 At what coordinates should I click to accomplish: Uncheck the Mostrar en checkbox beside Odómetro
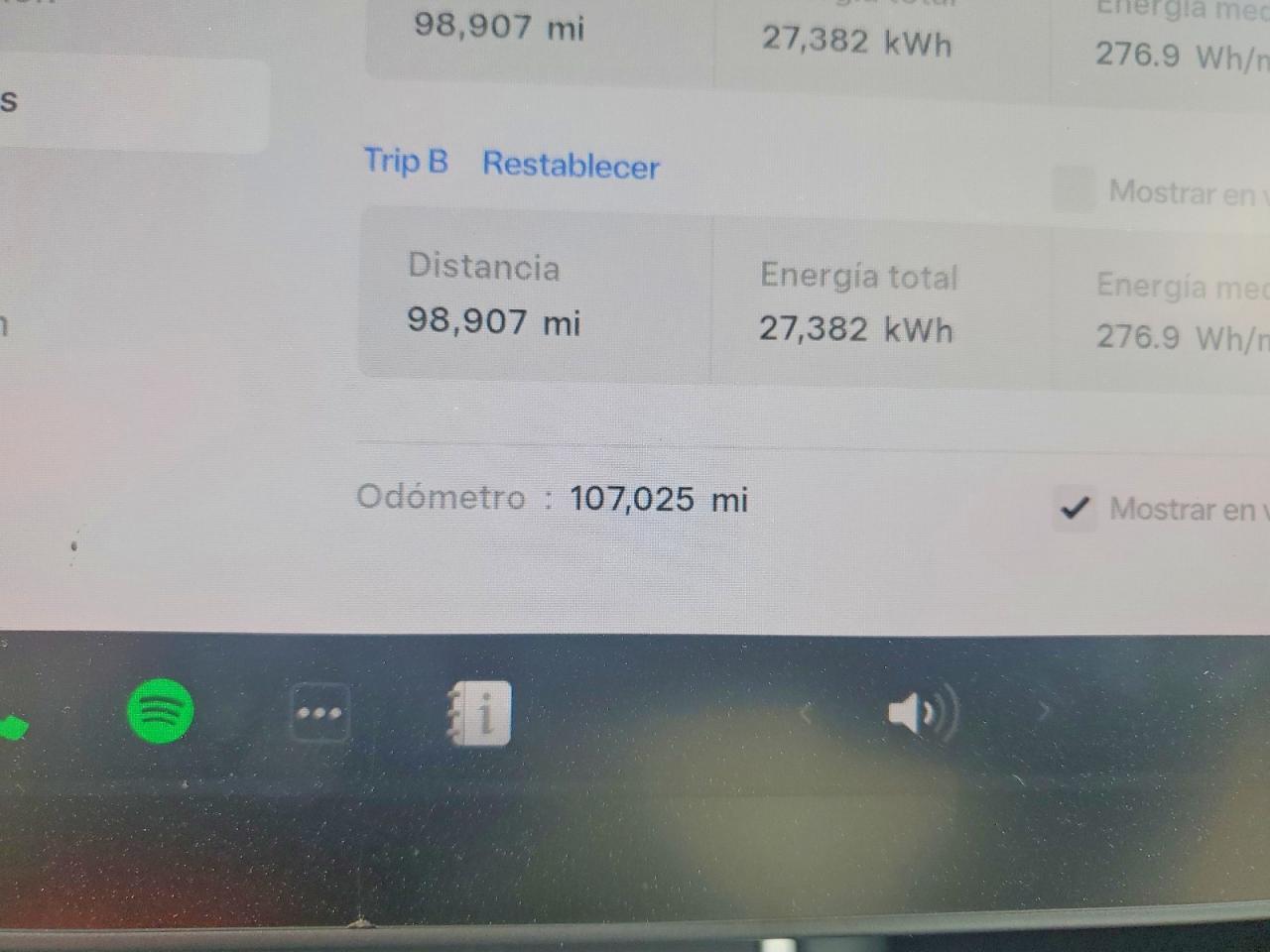(1075, 509)
